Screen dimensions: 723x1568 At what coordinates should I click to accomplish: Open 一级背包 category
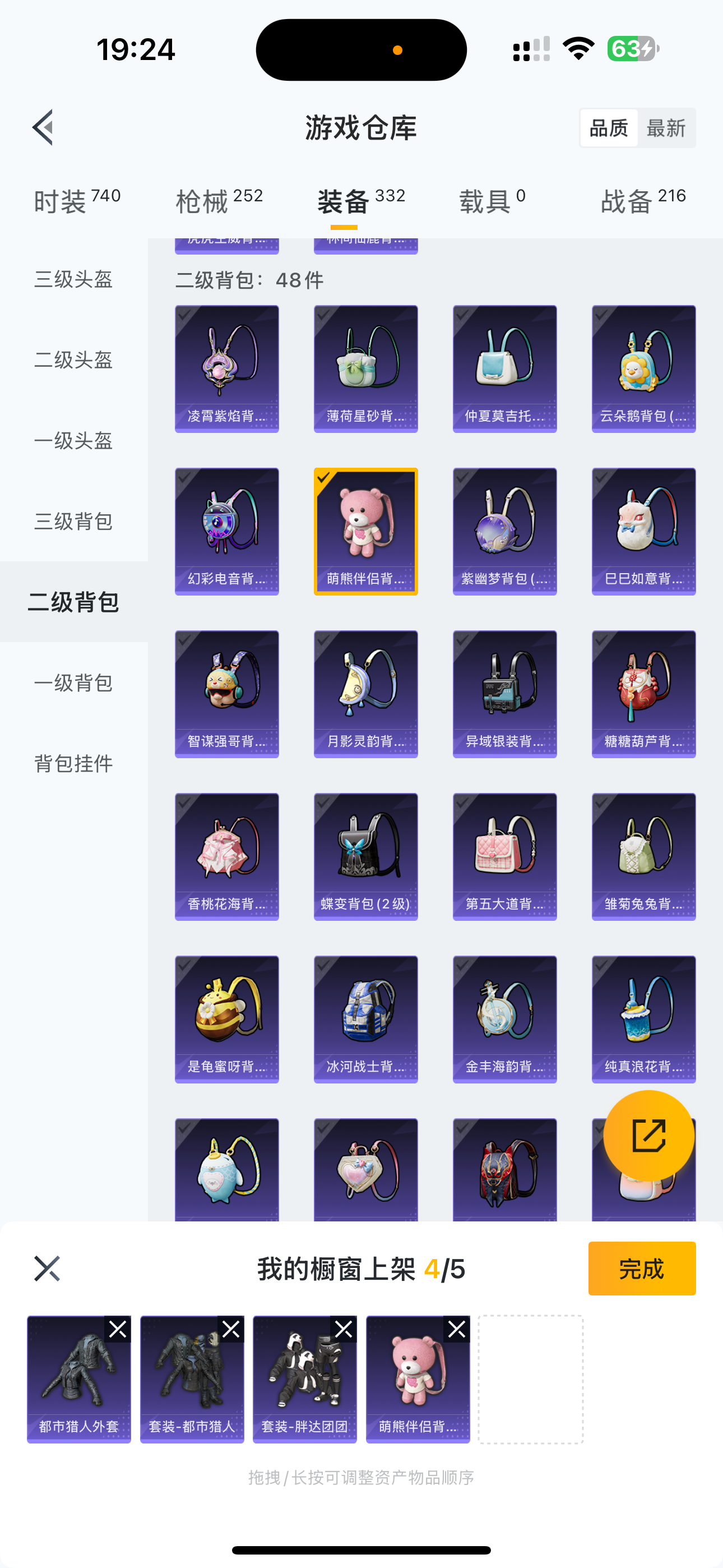pos(73,683)
